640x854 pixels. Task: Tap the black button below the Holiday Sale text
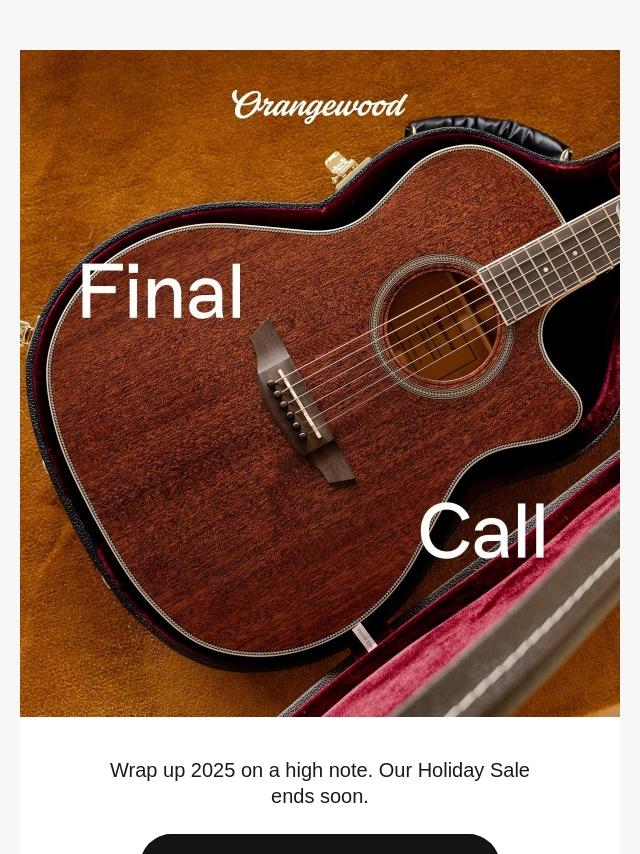[x=320, y=845]
